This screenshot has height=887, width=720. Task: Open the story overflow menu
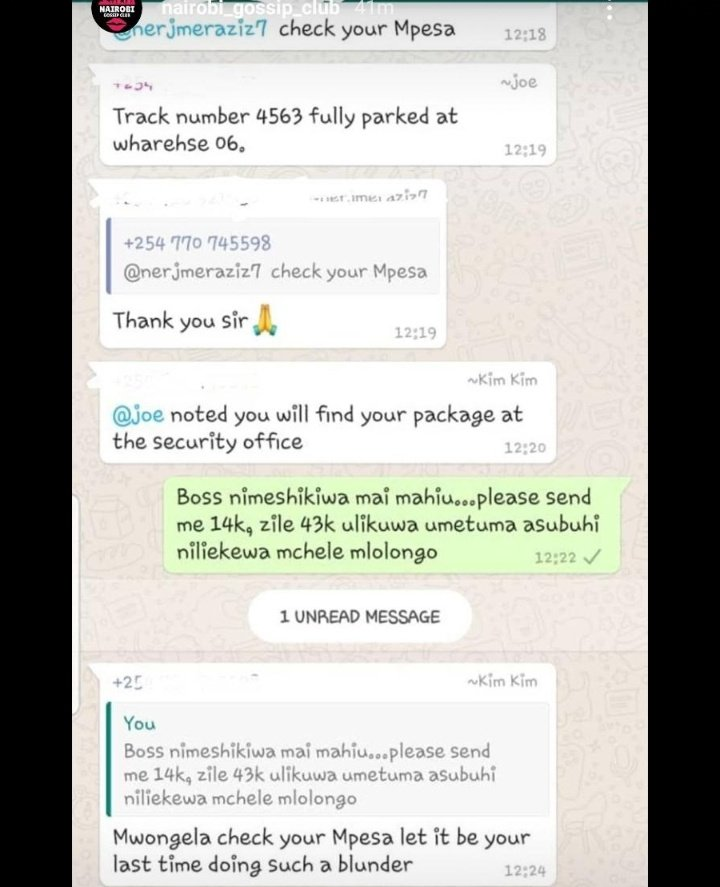tap(611, 10)
